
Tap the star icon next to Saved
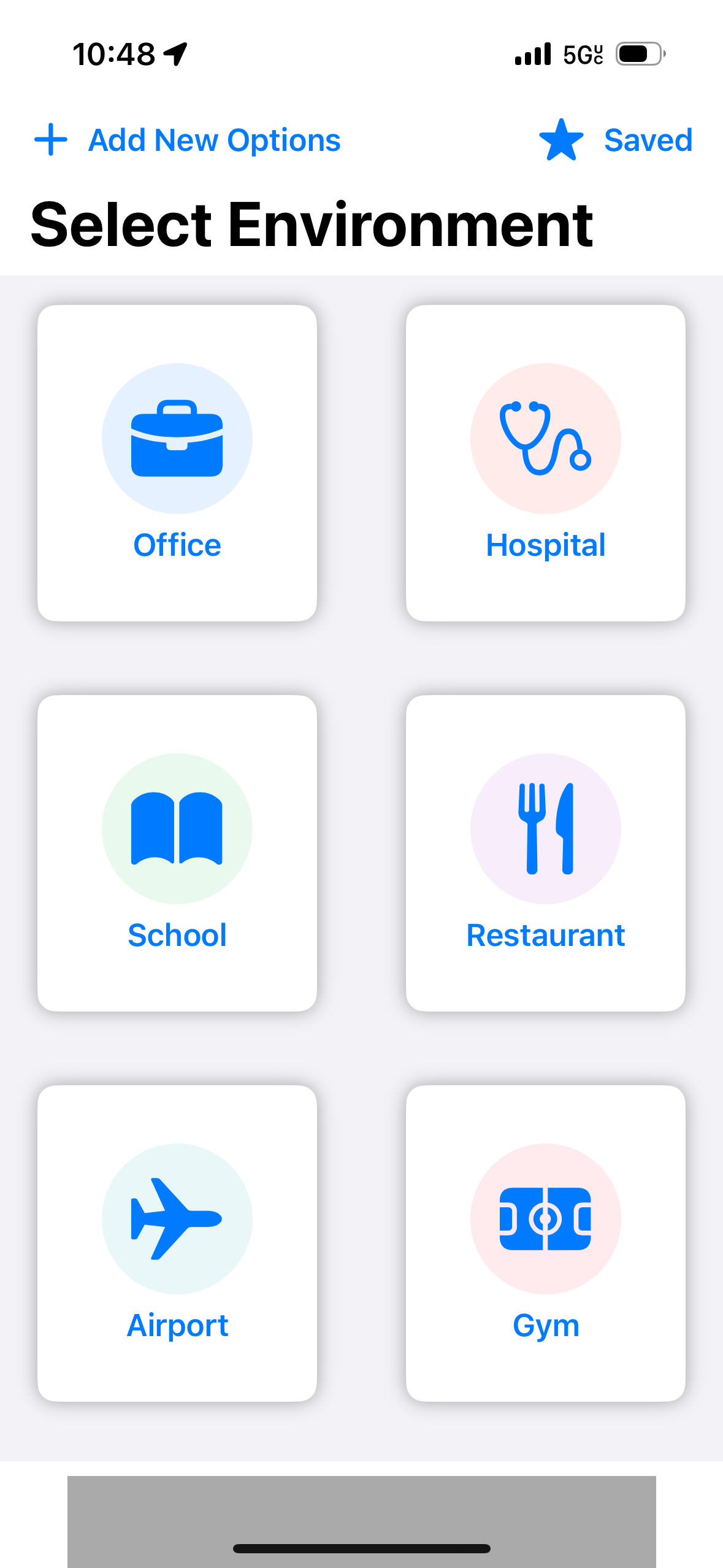click(561, 140)
